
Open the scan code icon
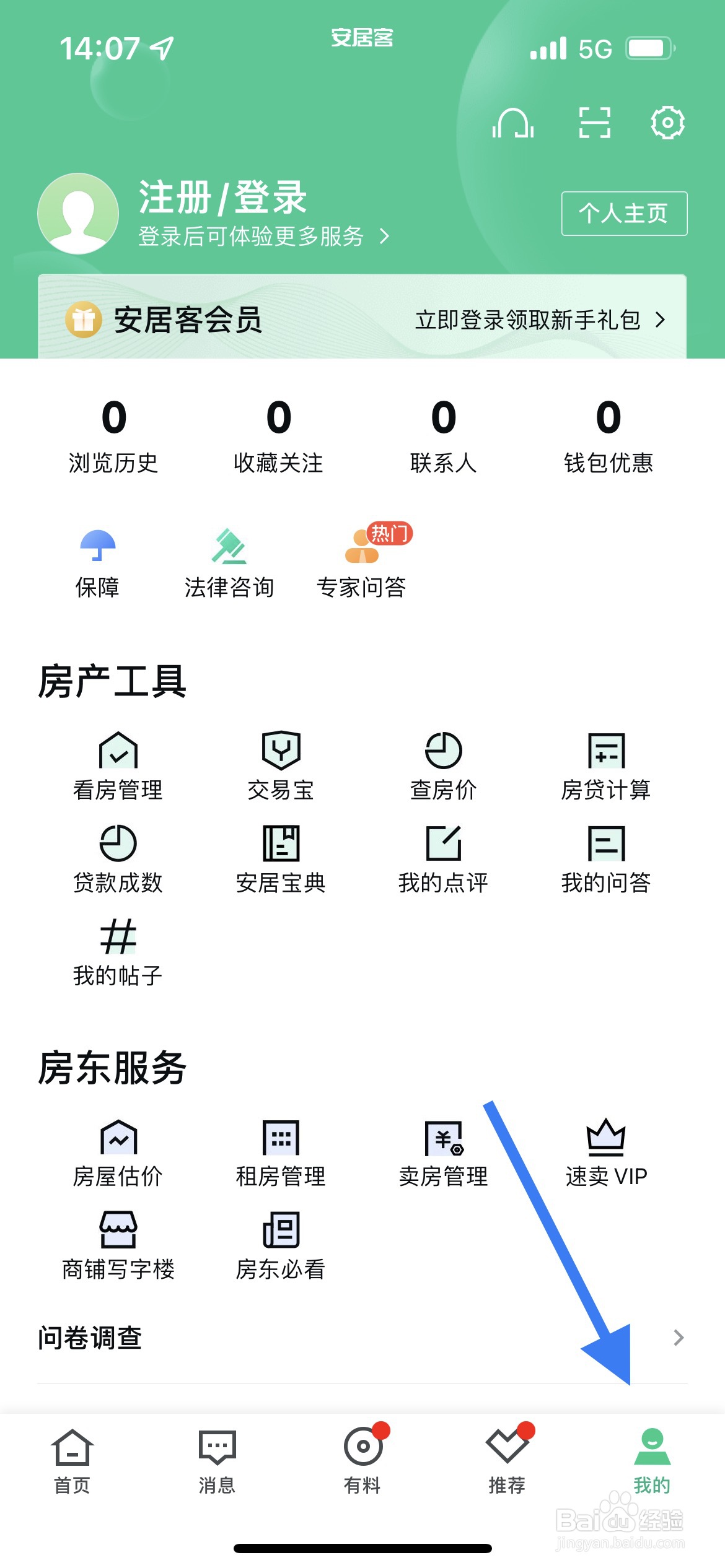point(594,122)
